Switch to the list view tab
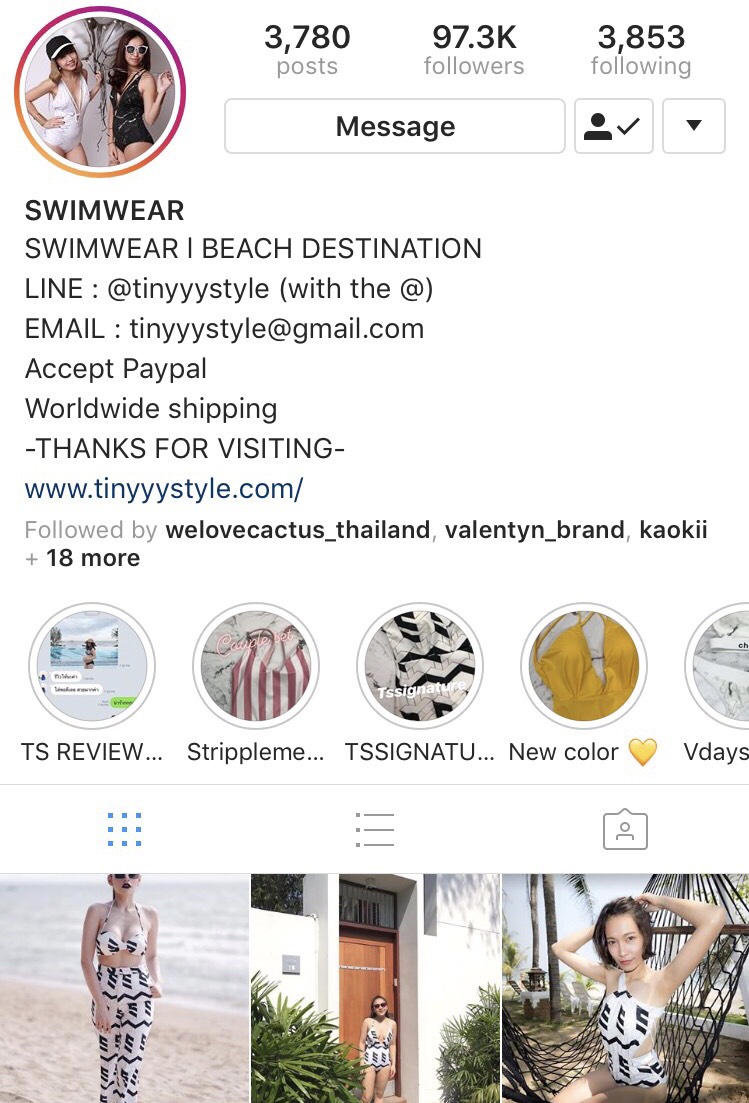The height and width of the screenshot is (1103, 749). (375, 829)
